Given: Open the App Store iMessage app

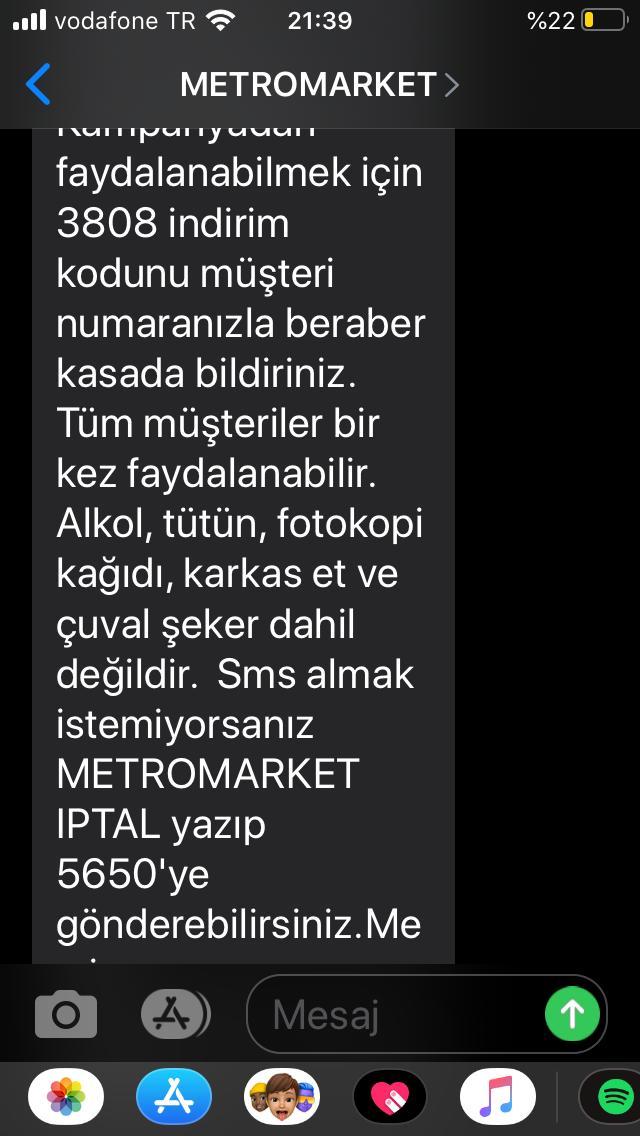Looking at the screenshot, I should click(174, 1096).
